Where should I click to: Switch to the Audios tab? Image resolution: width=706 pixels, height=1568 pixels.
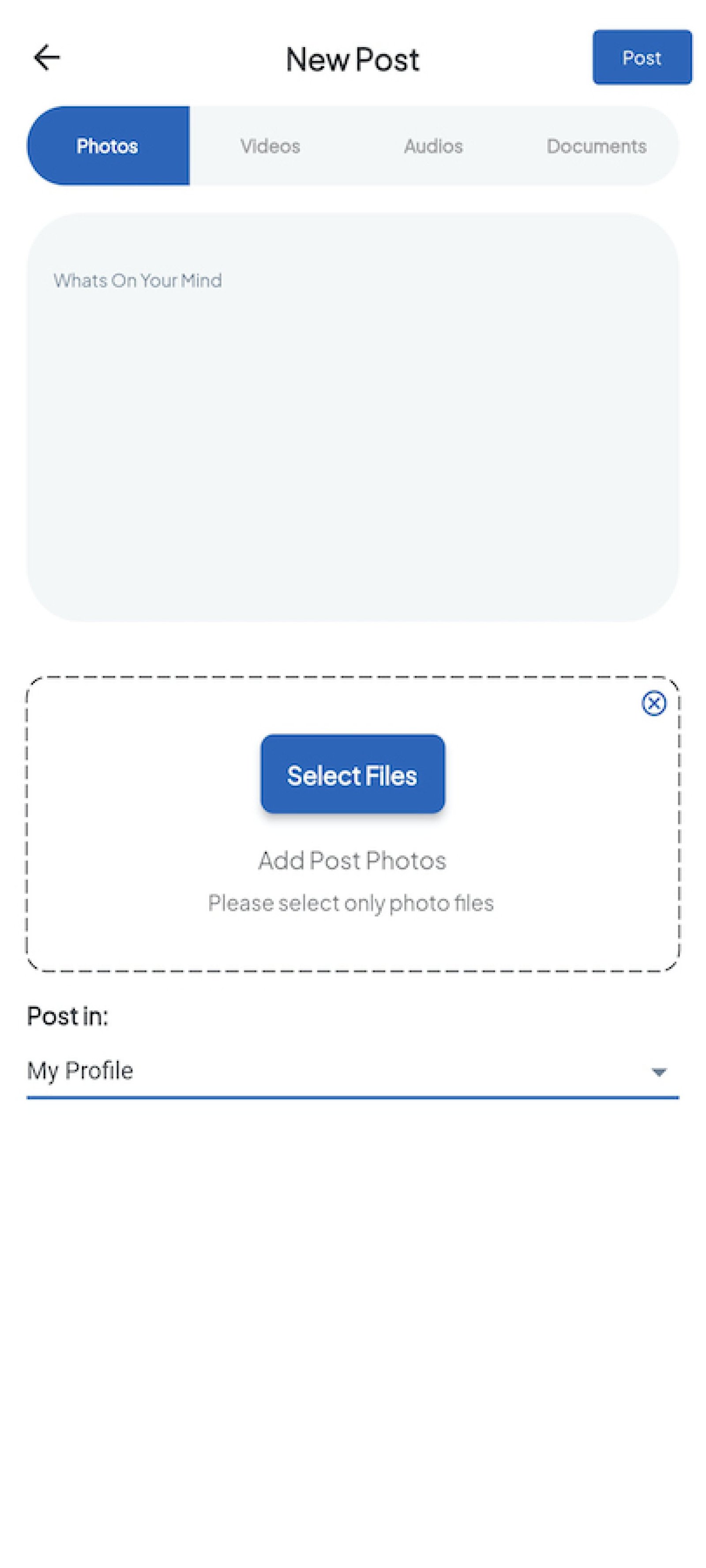[433, 146]
